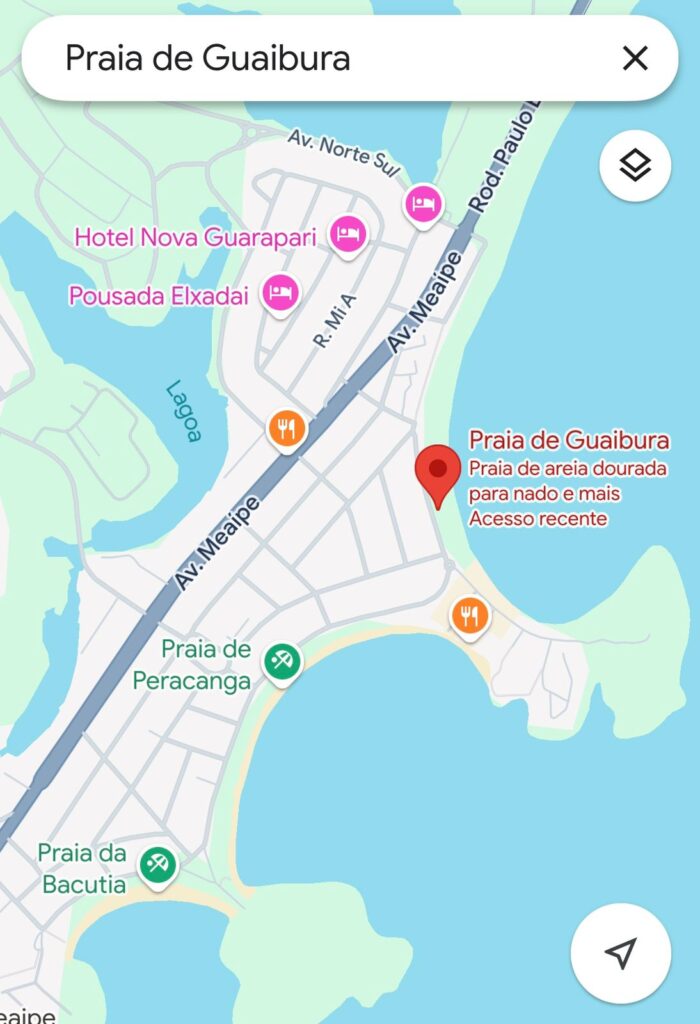Image resolution: width=700 pixels, height=1024 pixels.
Task: Clear the search with the X button
Action: pyautogui.click(x=635, y=58)
